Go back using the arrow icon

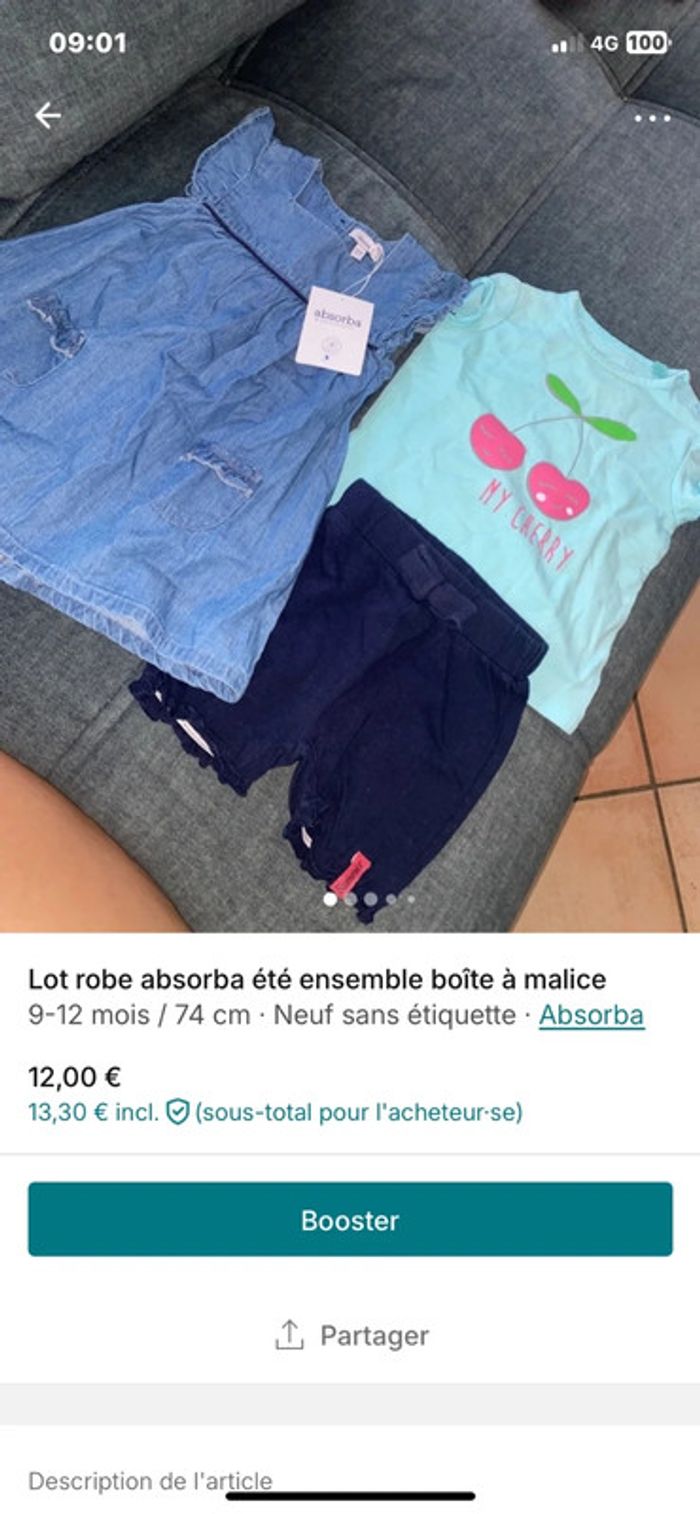point(48,116)
